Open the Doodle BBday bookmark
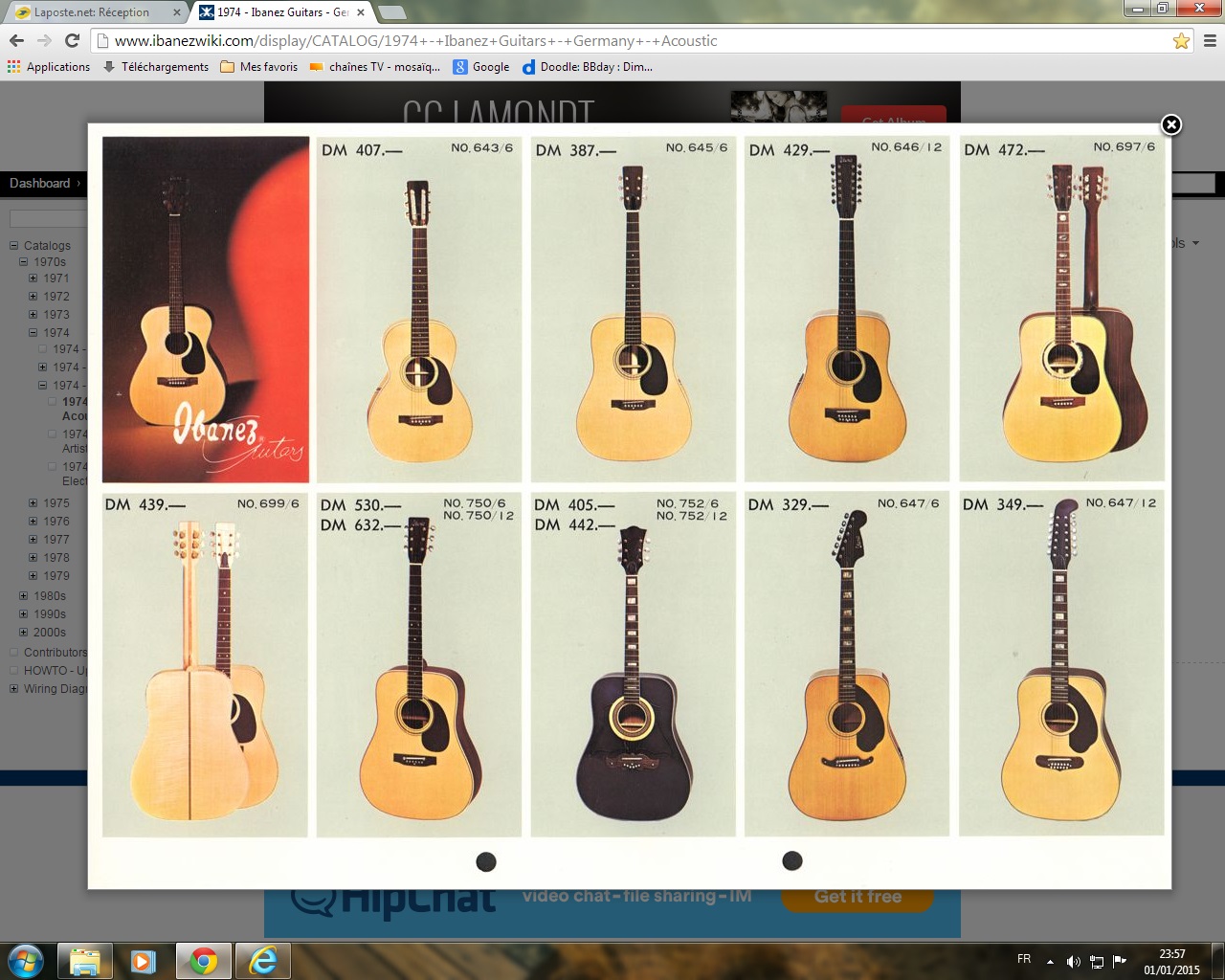The image size is (1225, 980). (587, 67)
